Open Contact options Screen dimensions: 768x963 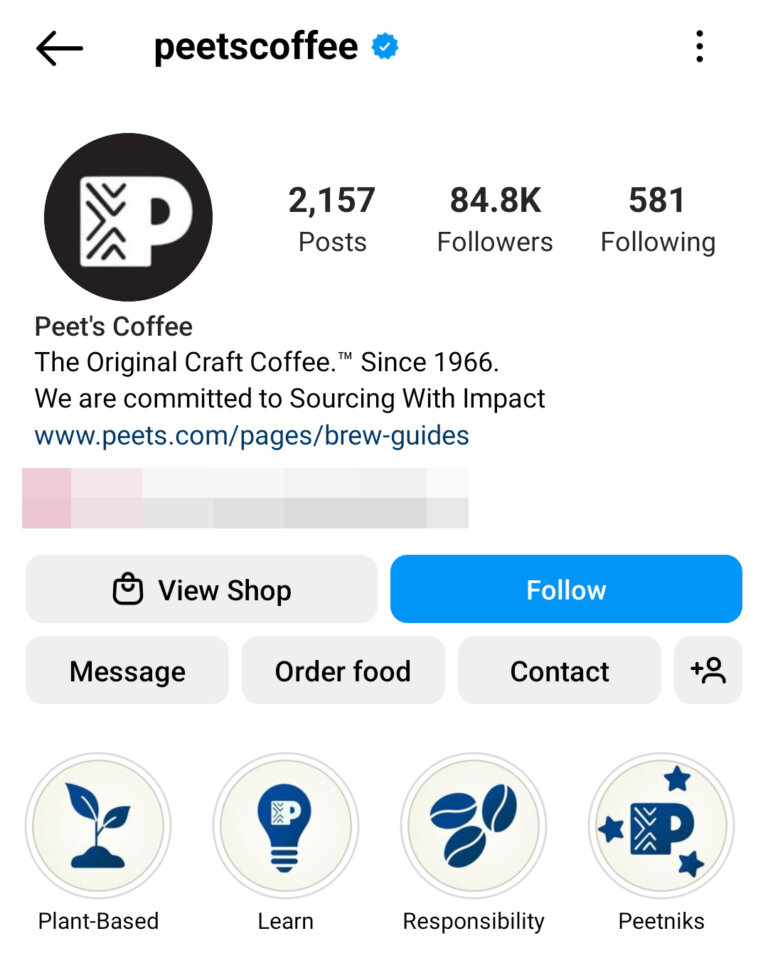coord(559,671)
